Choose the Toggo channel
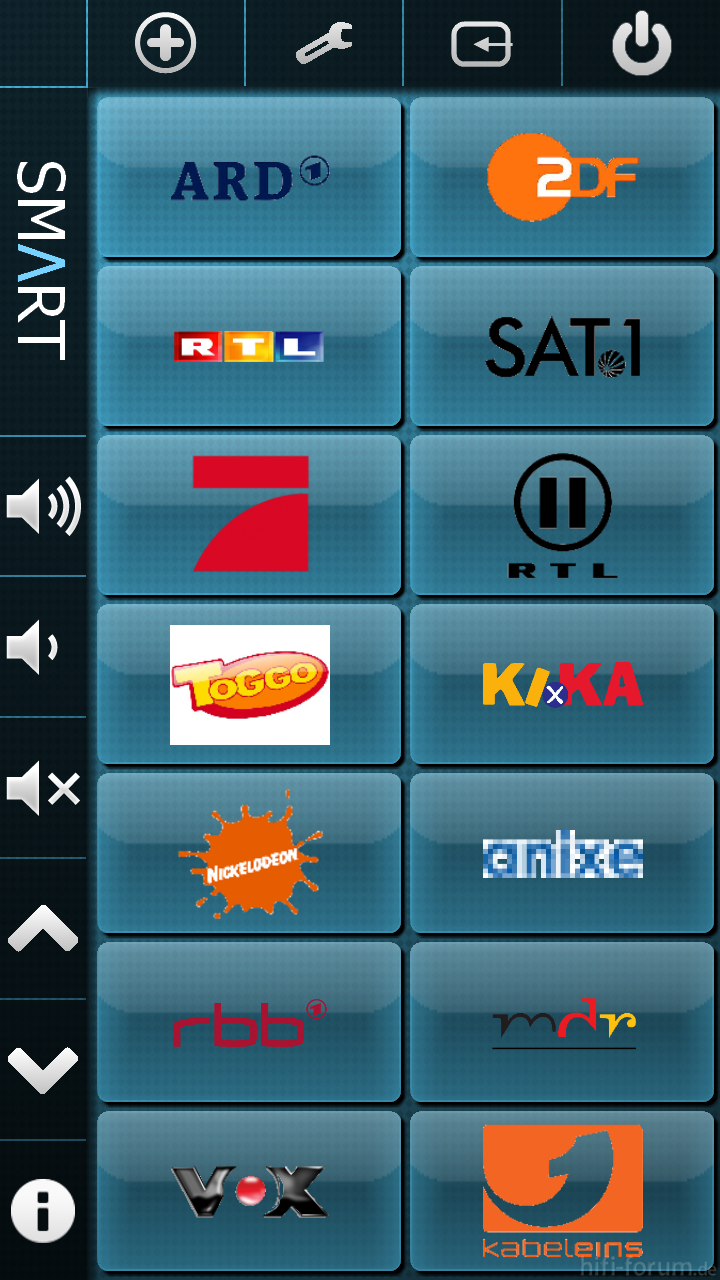This screenshot has height=1280, width=720. 249,685
